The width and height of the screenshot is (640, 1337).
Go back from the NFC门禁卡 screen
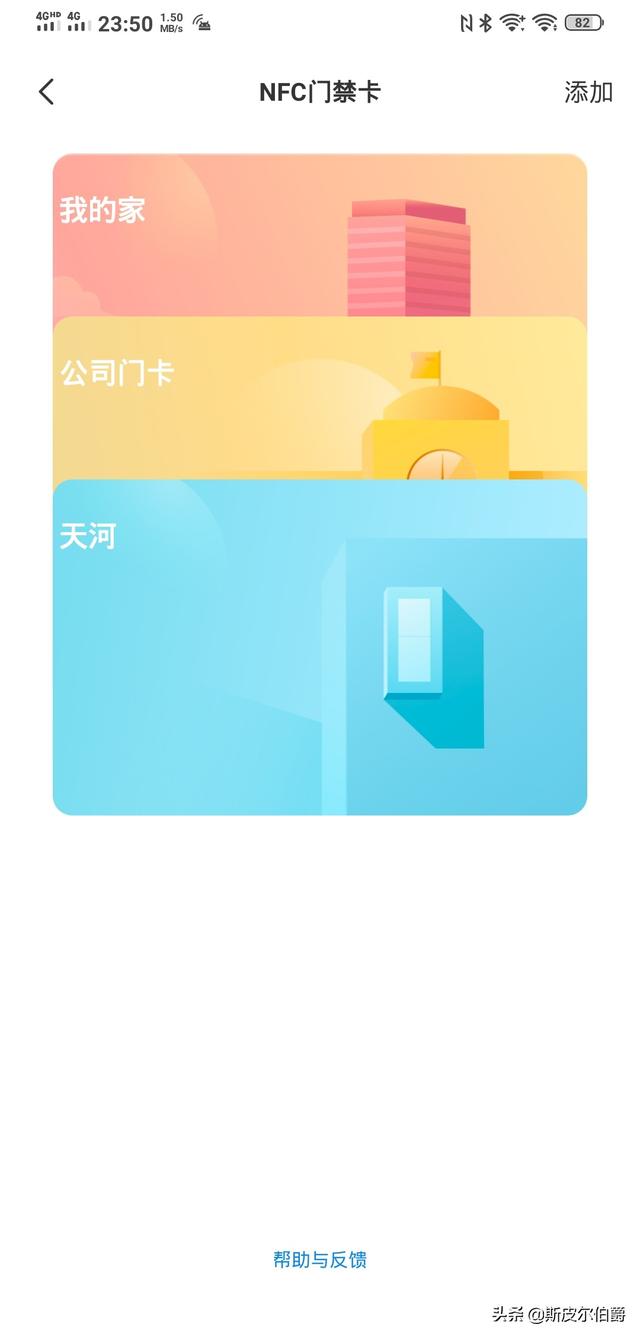coord(46,92)
